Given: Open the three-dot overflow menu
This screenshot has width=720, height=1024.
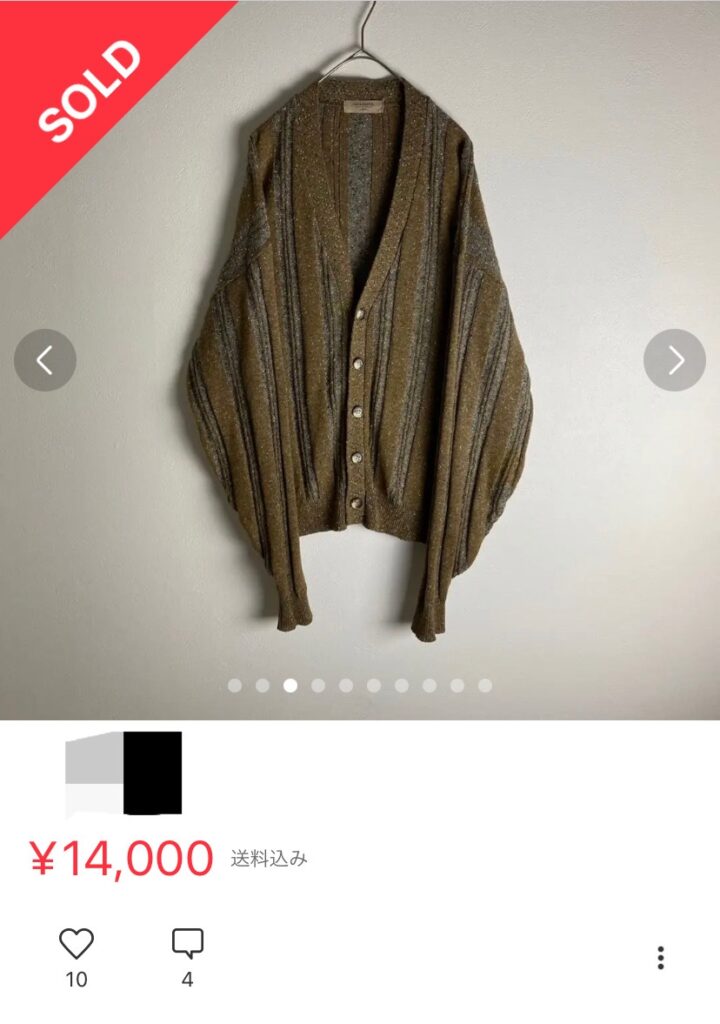Looking at the screenshot, I should tap(660, 957).
